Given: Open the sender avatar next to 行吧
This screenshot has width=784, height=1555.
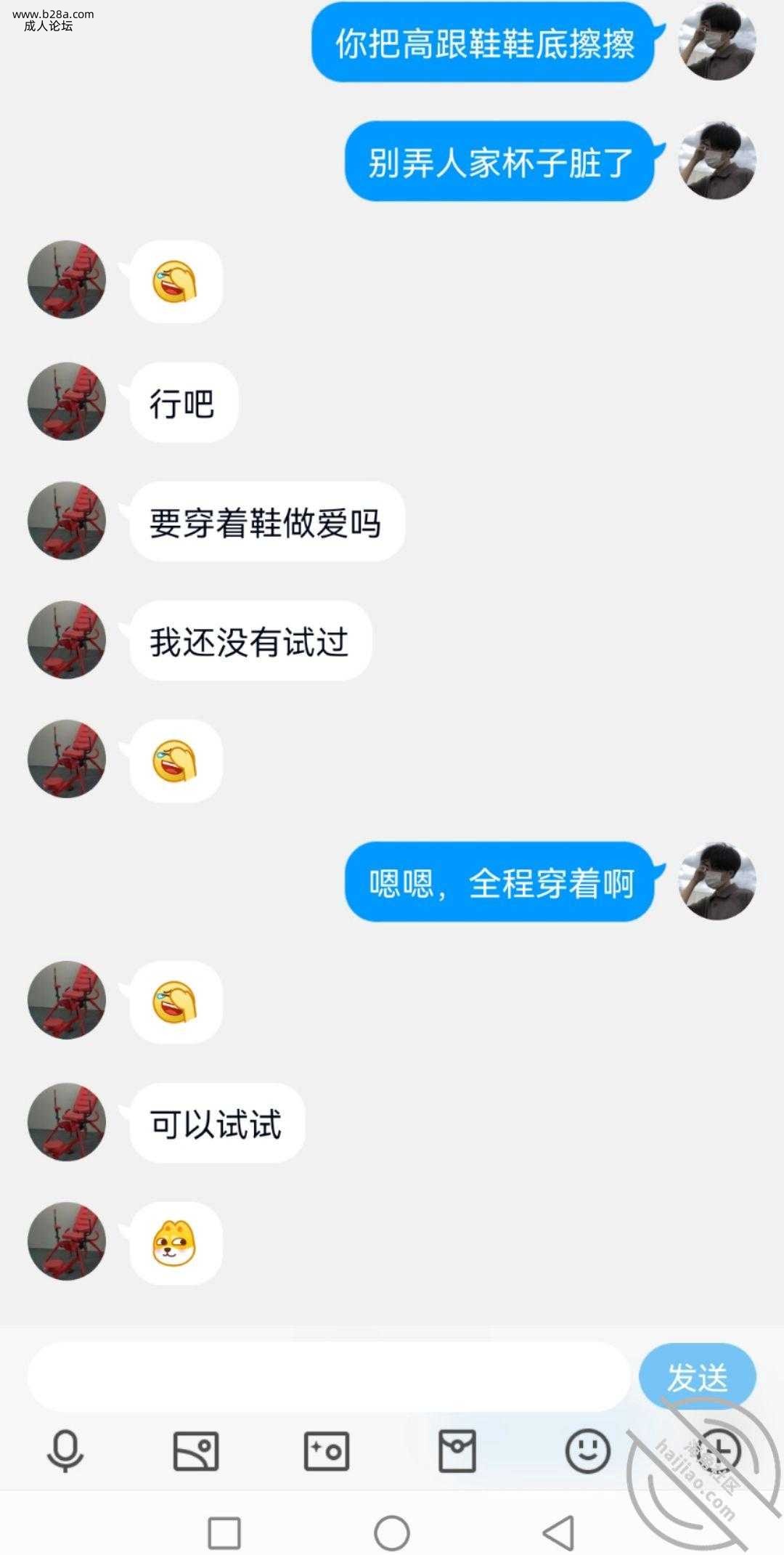Looking at the screenshot, I should coord(67,402).
